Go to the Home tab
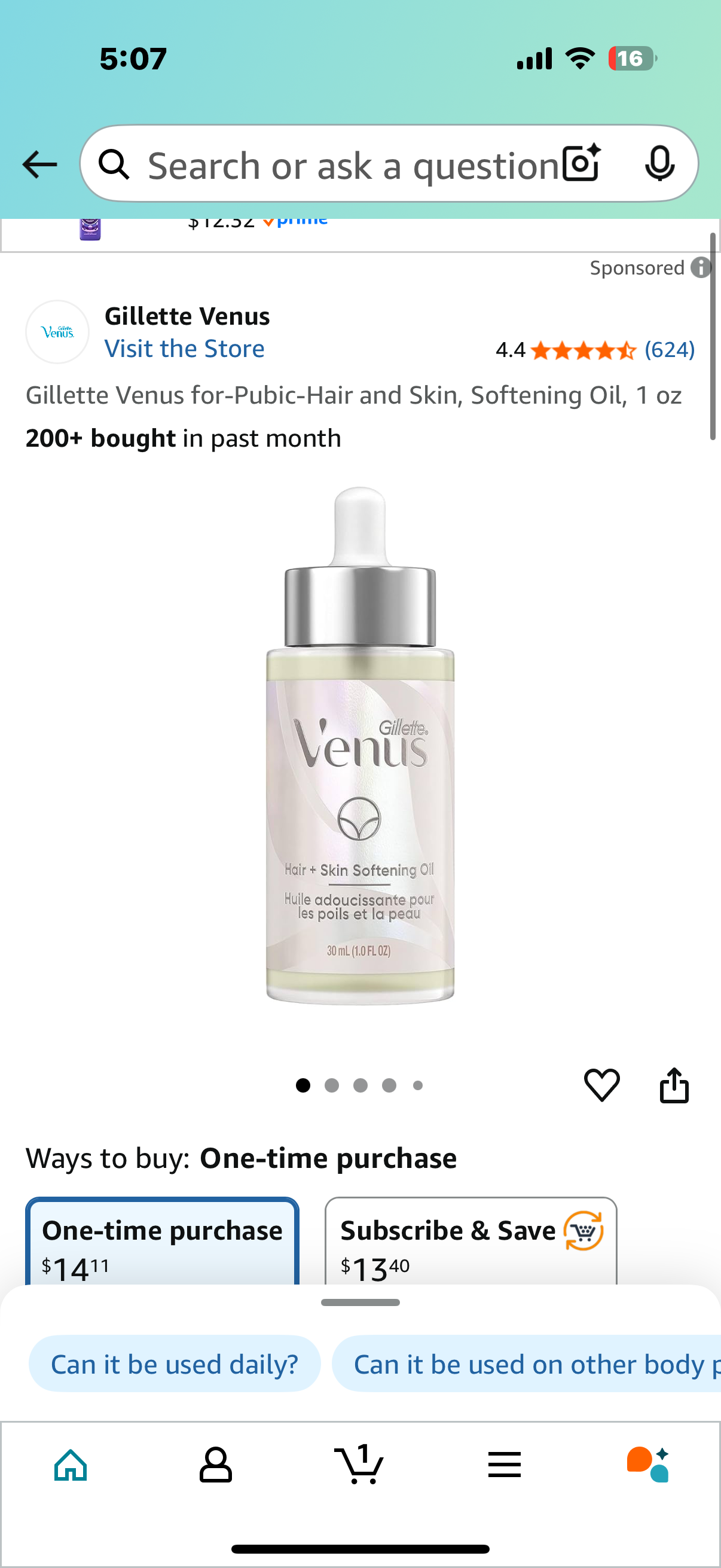 coord(71,1465)
